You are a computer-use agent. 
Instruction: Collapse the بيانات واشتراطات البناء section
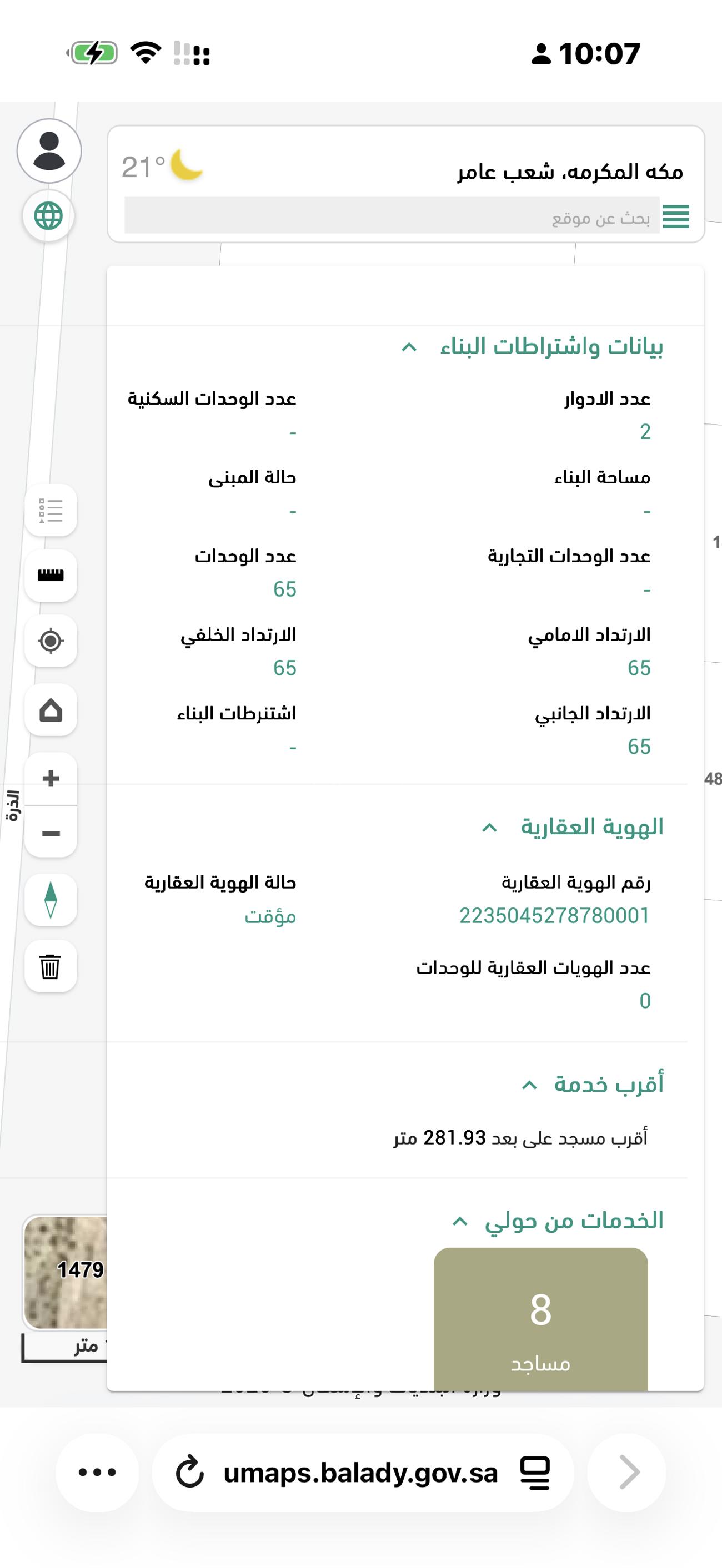tap(409, 347)
